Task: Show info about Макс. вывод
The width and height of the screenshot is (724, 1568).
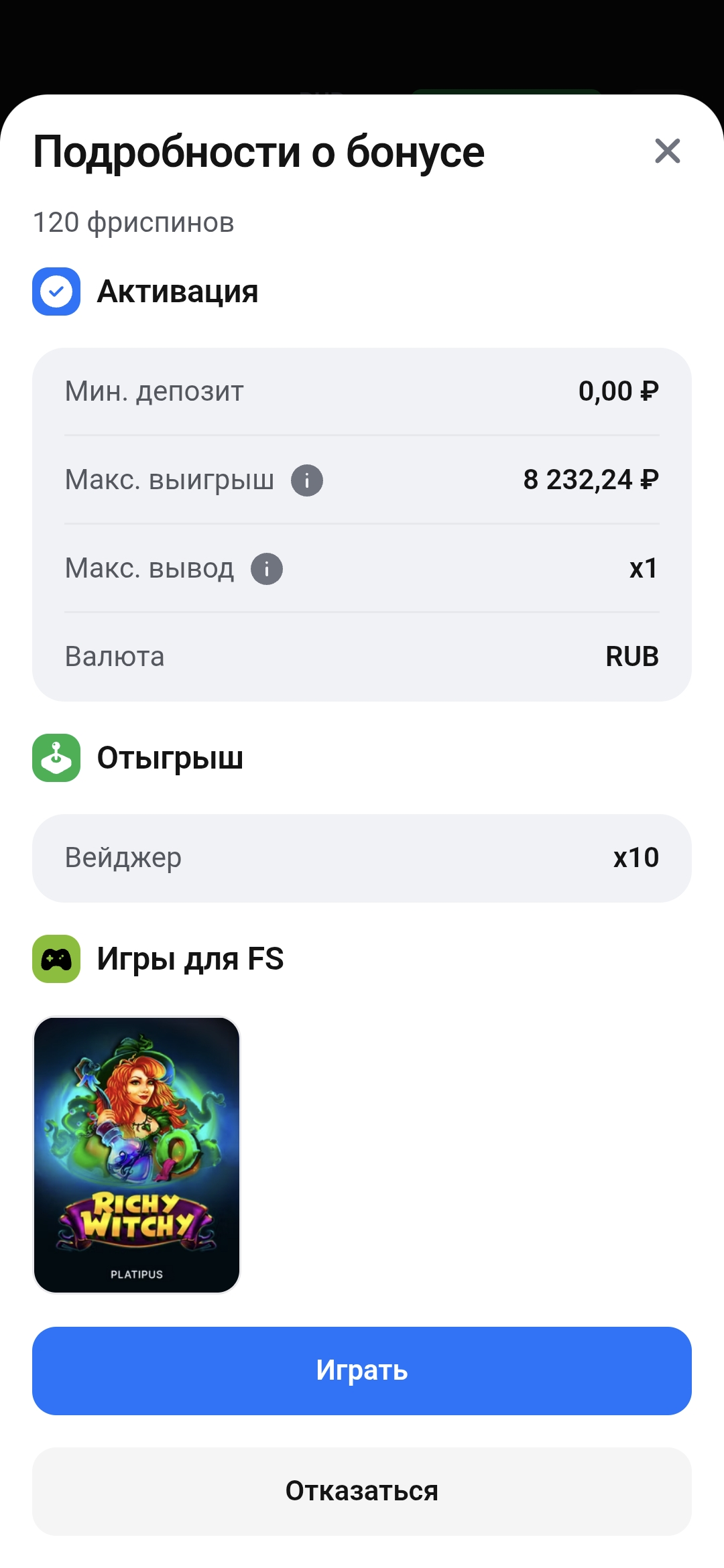Action: click(267, 569)
